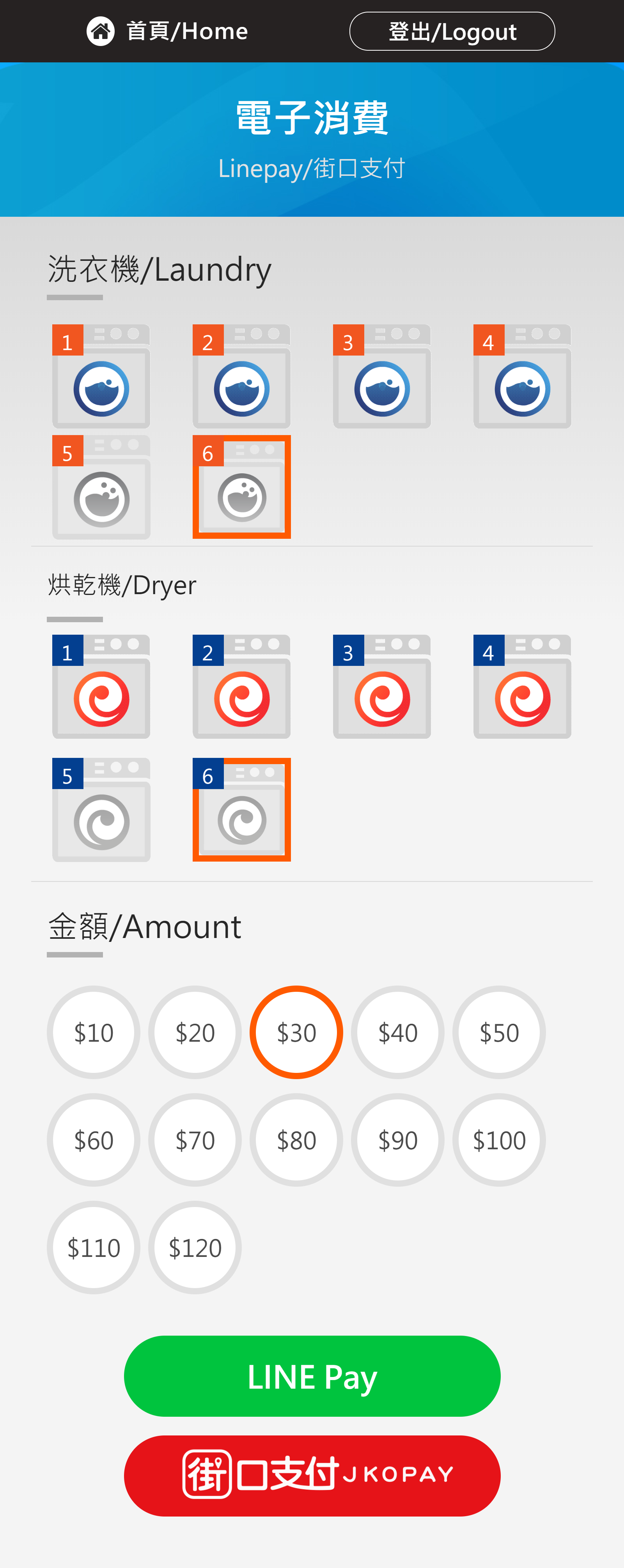624x1568 pixels.
Task: Pick laundry machine number 4
Action: 522,377
